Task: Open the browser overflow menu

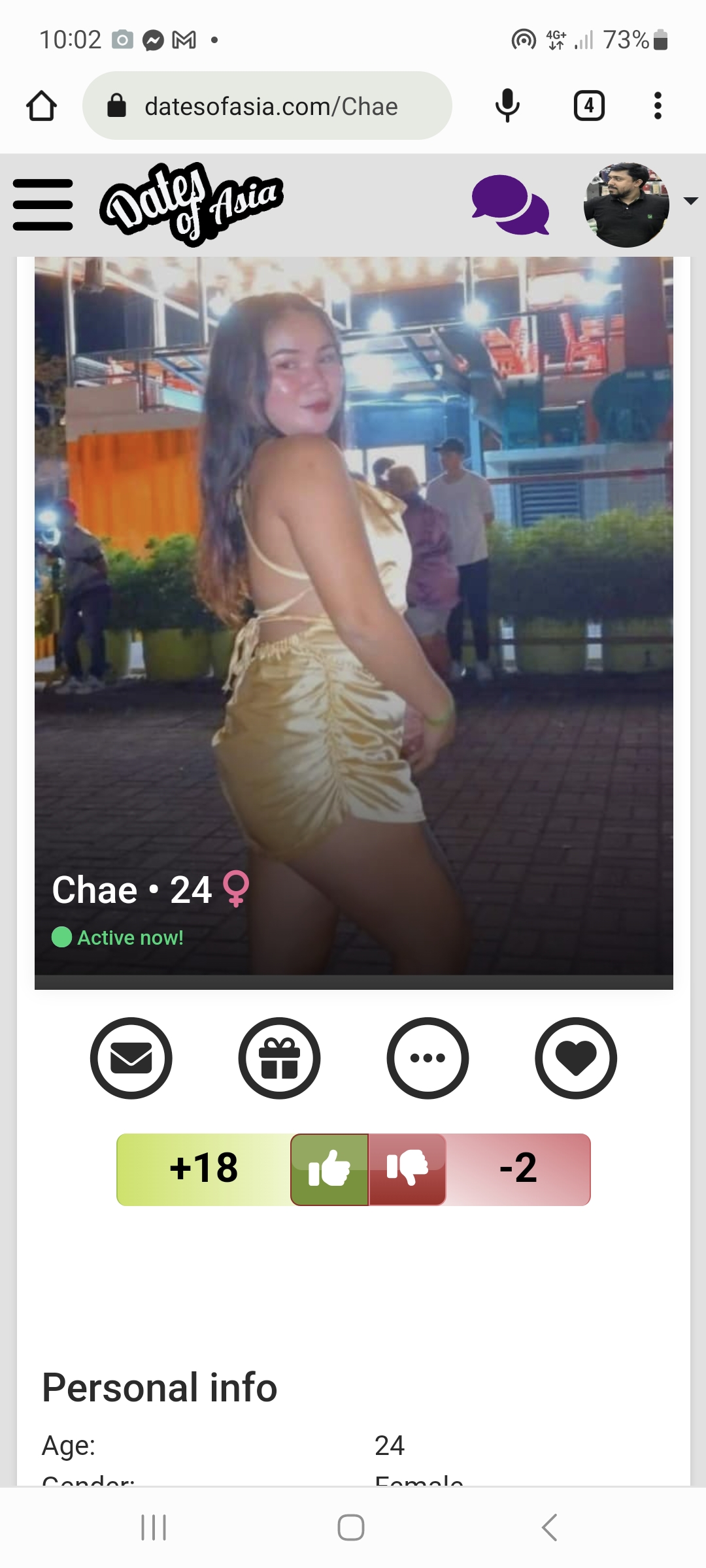Action: (658, 106)
